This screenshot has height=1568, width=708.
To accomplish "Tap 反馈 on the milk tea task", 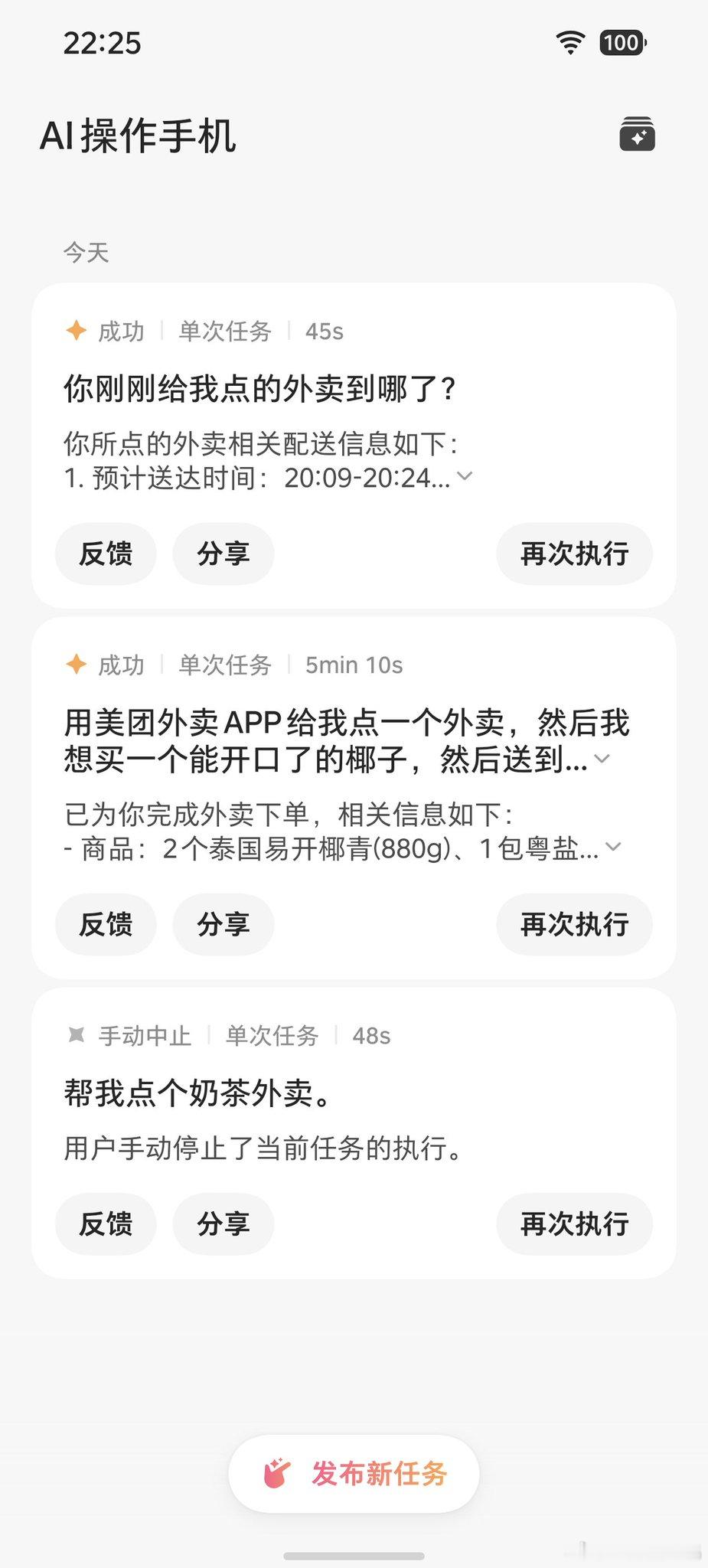I will 106,1224.
